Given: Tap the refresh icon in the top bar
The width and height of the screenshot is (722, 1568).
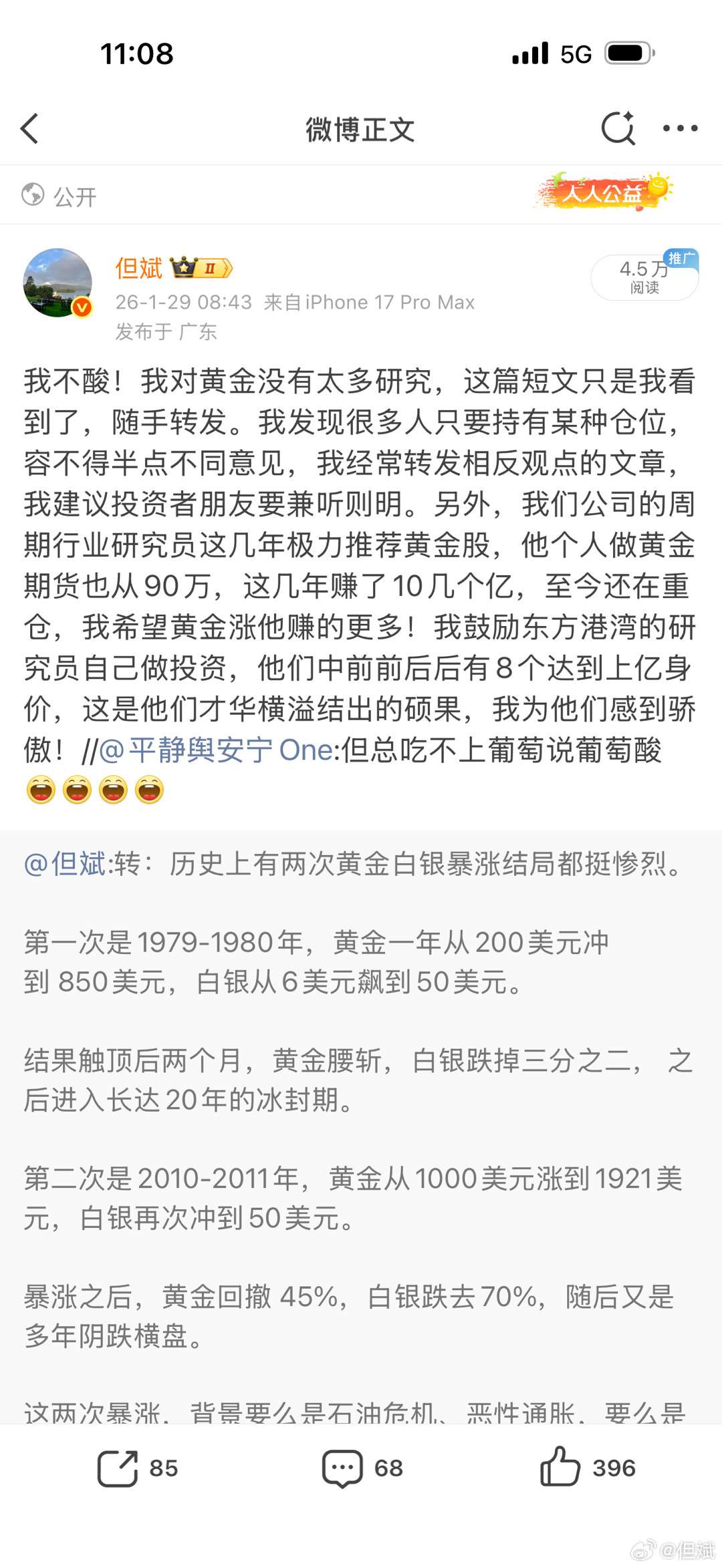Looking at the screenshot, I should coord(618,128).
